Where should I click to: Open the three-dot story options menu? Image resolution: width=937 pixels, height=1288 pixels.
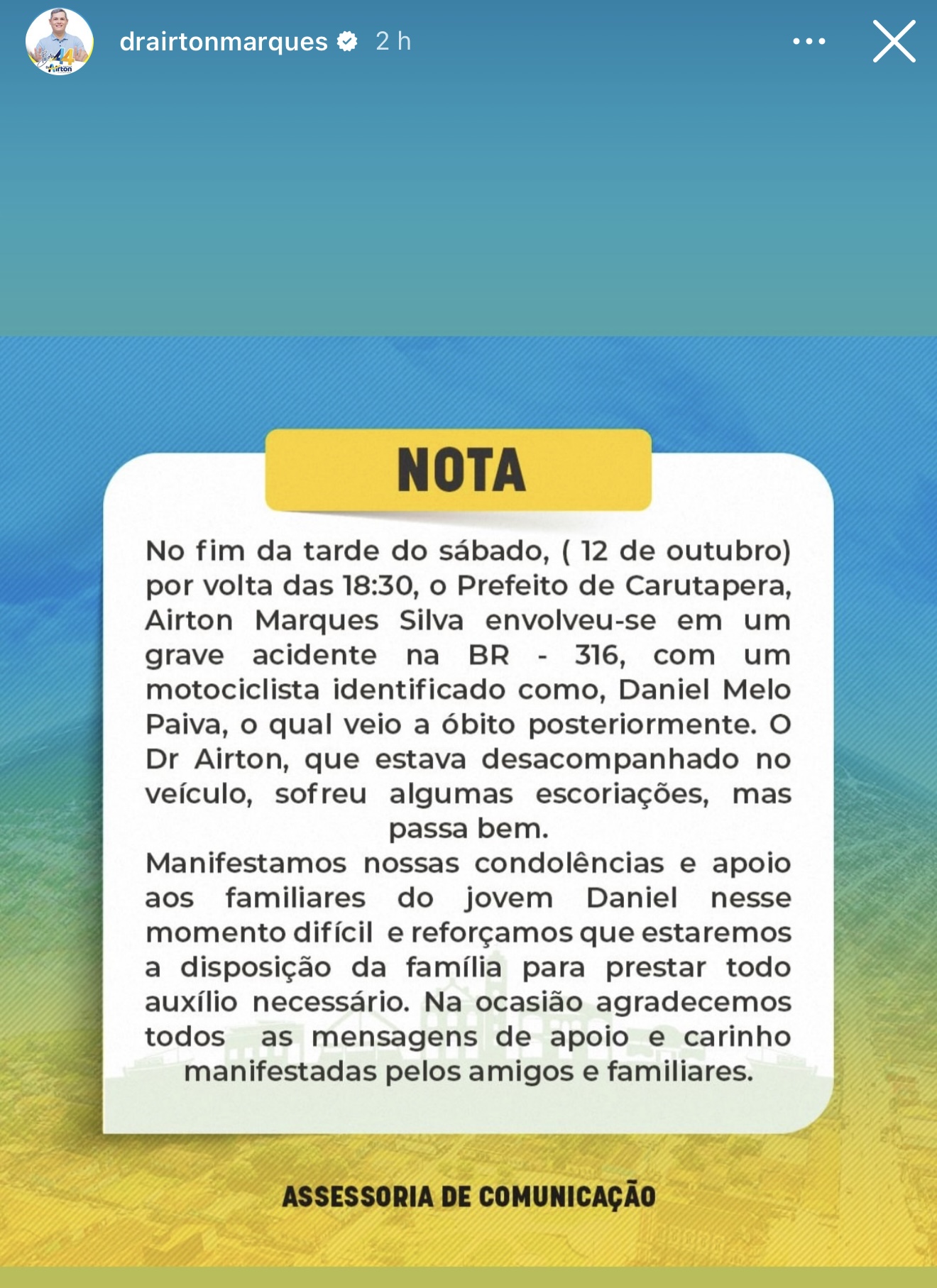(x=809, y=41)
